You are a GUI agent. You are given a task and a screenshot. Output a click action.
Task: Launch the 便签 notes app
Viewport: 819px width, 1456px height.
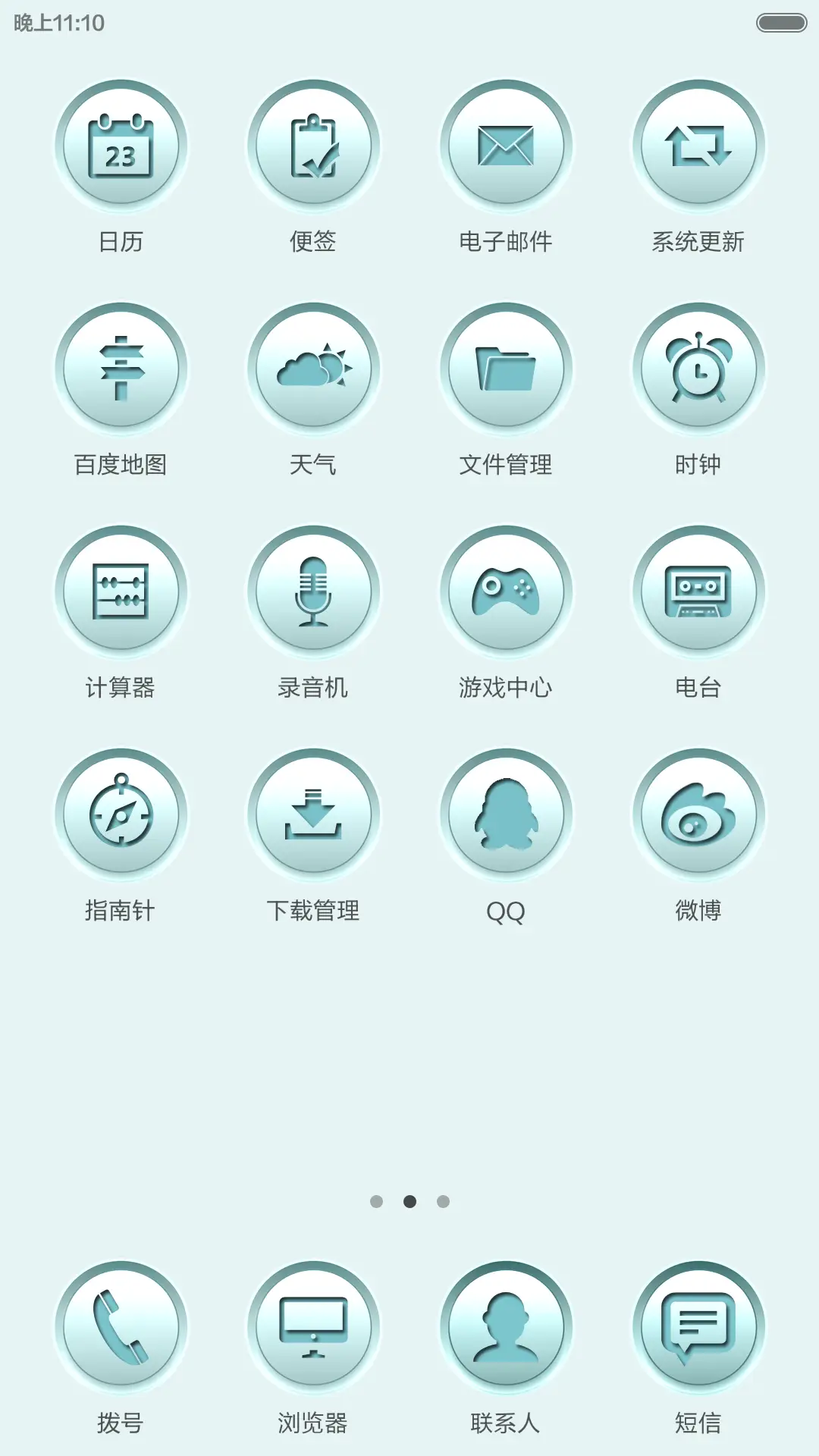coord(314,146)
